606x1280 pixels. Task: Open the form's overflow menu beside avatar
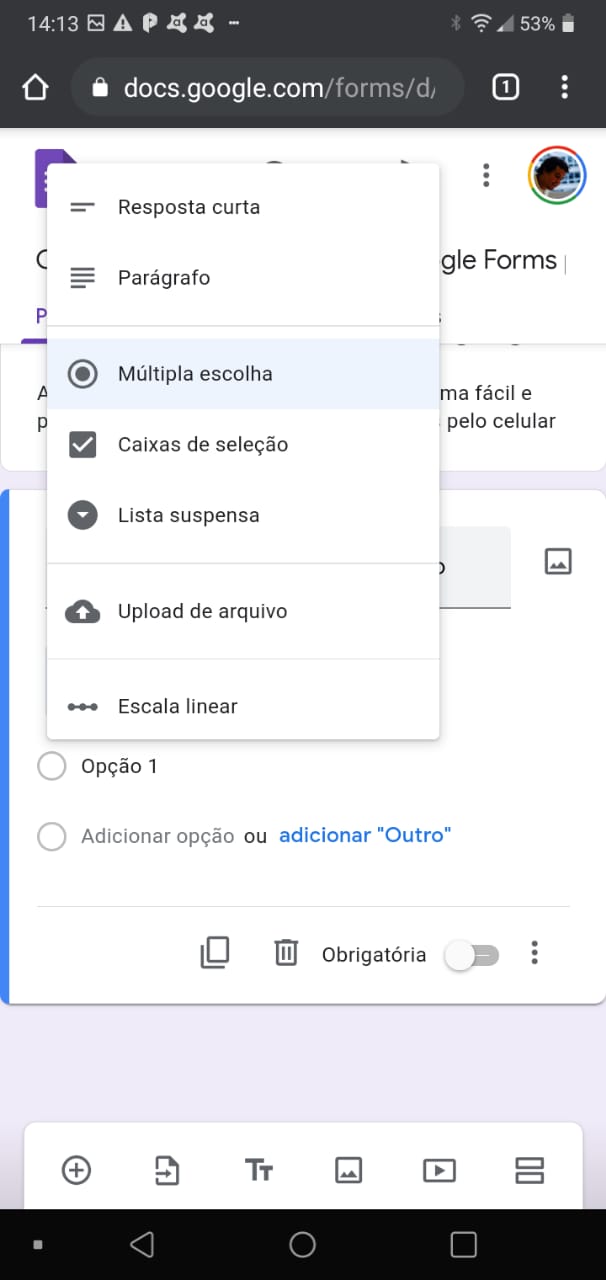[x=486, y=176]
